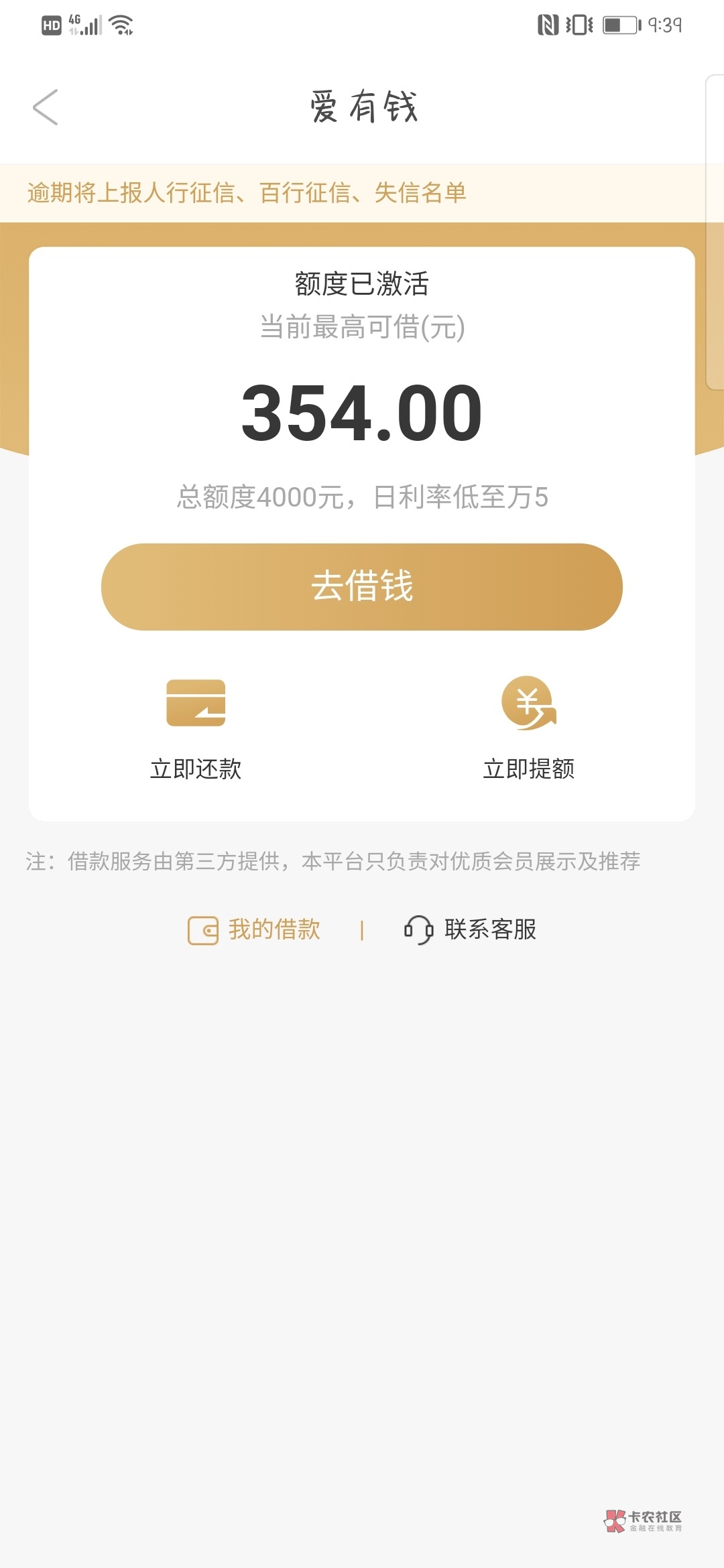Select 立即提额 to raise limit
The width and height of the screenshot is (724, 1568).
pyautogui.click(x=529, y=729)
